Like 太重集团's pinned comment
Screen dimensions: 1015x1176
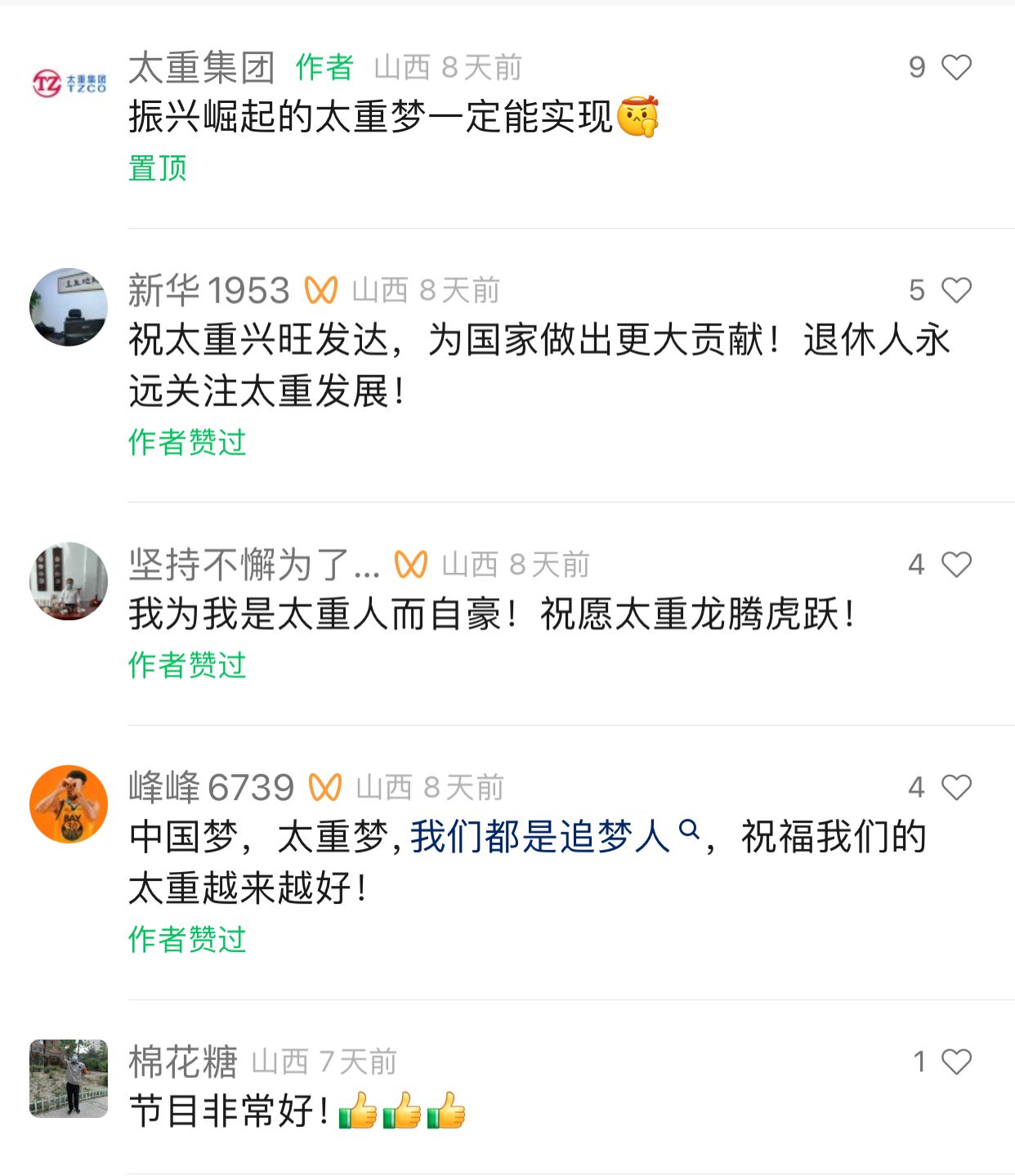point(956,67)
